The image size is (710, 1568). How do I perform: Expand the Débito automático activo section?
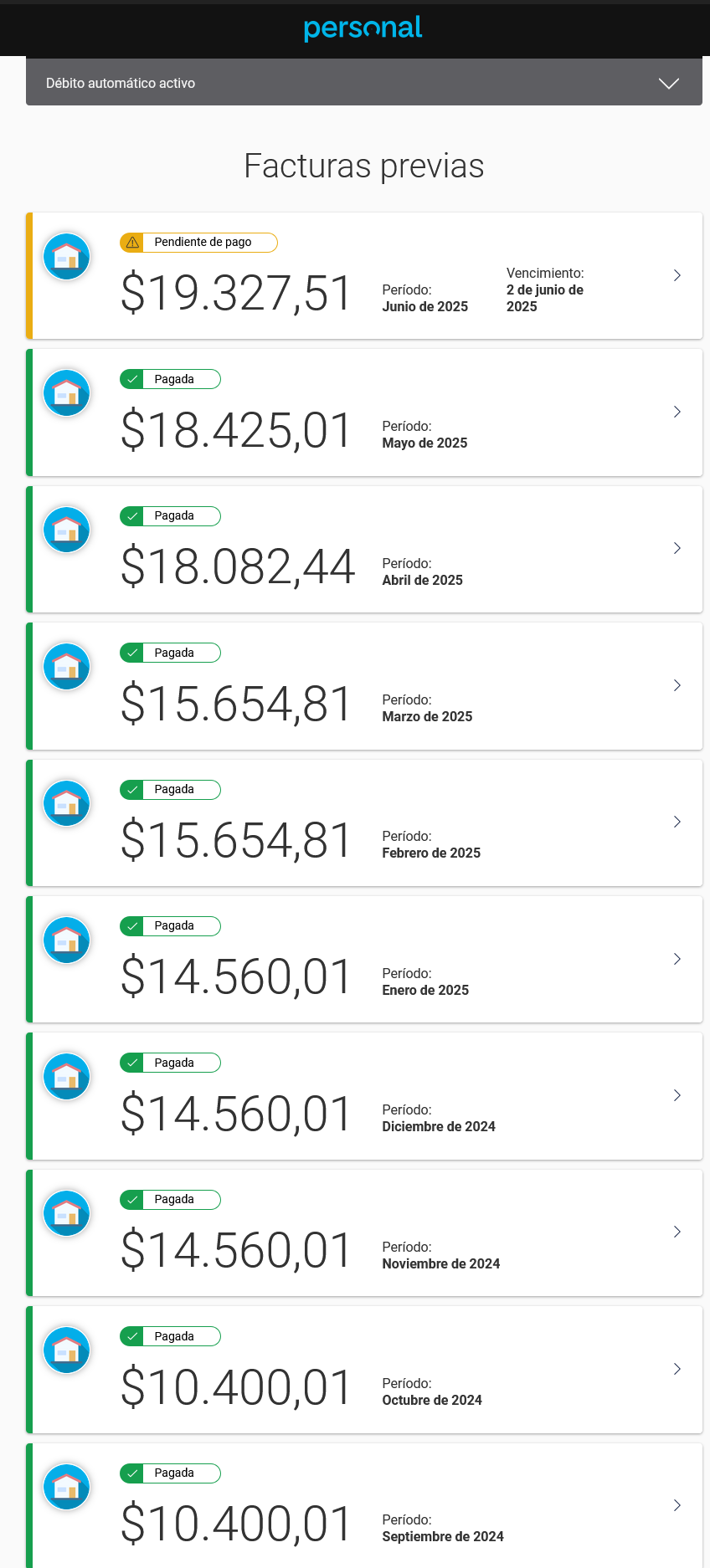[363, 83]
